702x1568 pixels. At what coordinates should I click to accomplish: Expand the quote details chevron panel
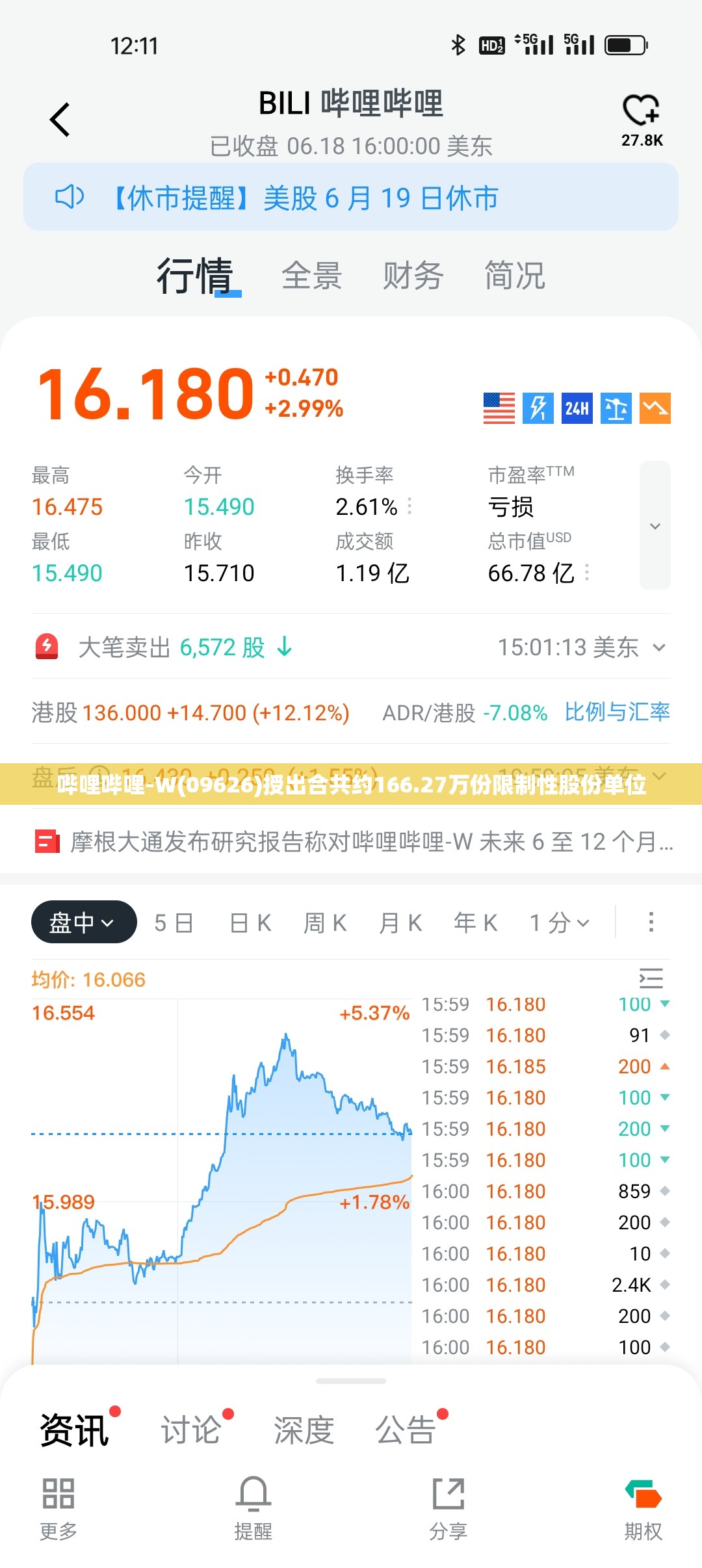tap(655, 525)
